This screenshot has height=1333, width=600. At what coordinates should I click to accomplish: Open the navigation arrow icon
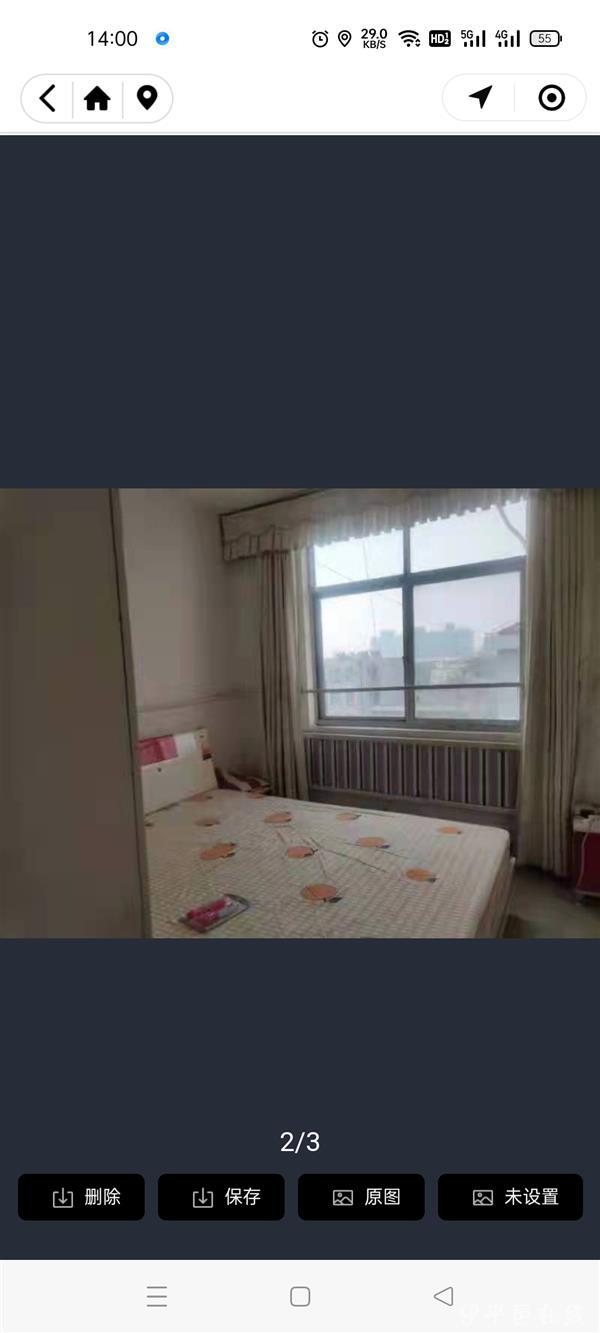pyautogui.click(x=481, y=97)
